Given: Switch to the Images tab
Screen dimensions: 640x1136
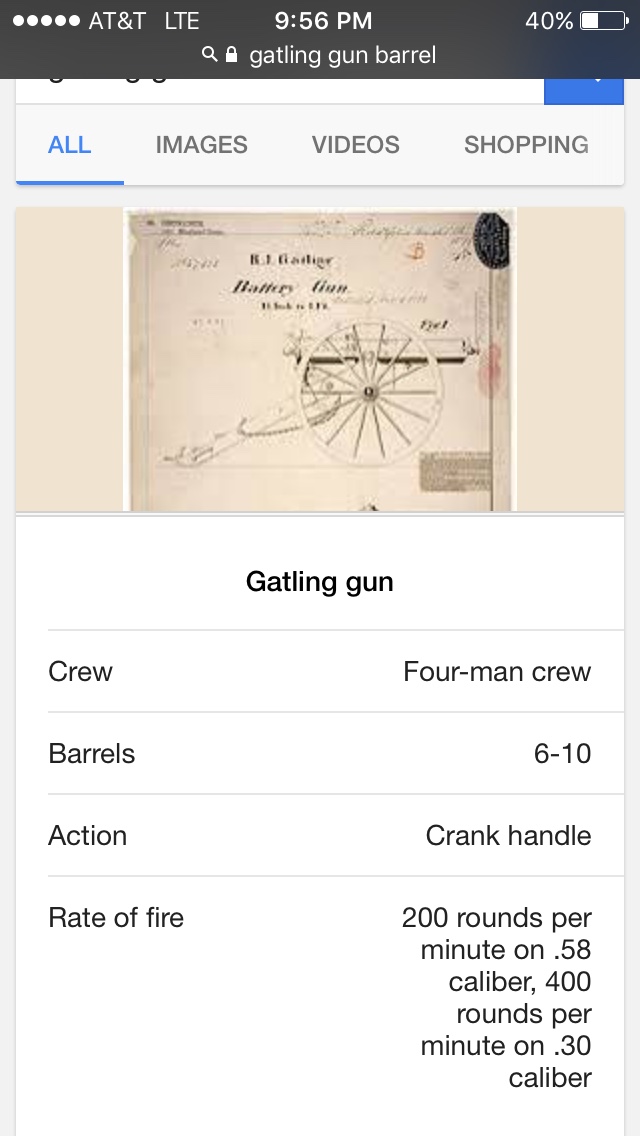Looking at the screenshot, I should click(201, 145).
